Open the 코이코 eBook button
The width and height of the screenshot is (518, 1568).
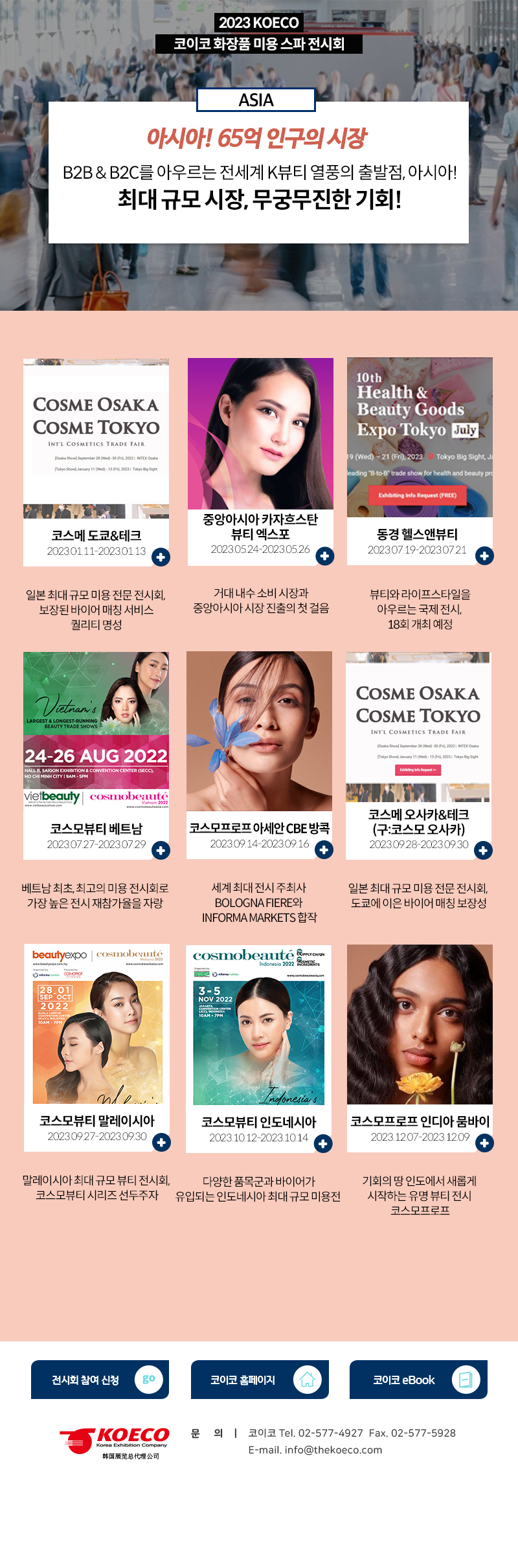point(418,1380)
